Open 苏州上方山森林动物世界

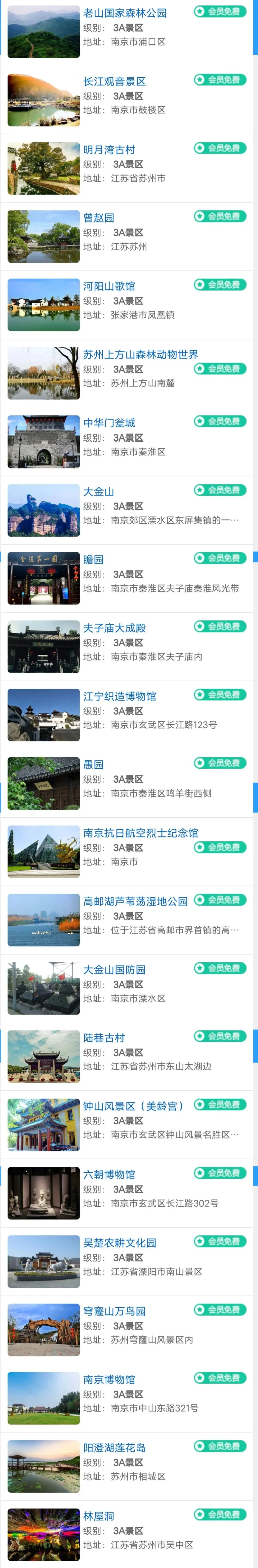[x=141, y=354]
